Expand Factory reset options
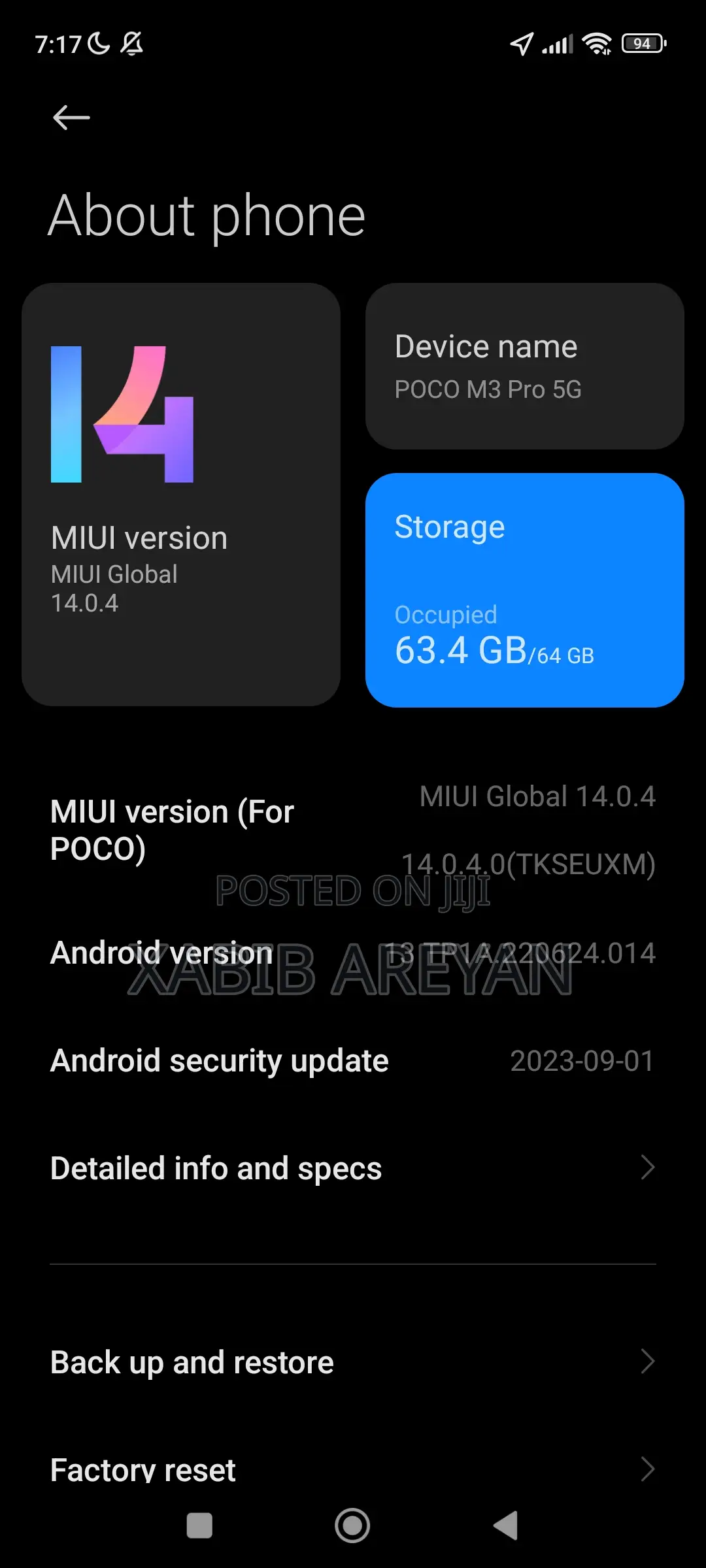This screenshot has width=706, height=1568. (x=353, y=1469)
